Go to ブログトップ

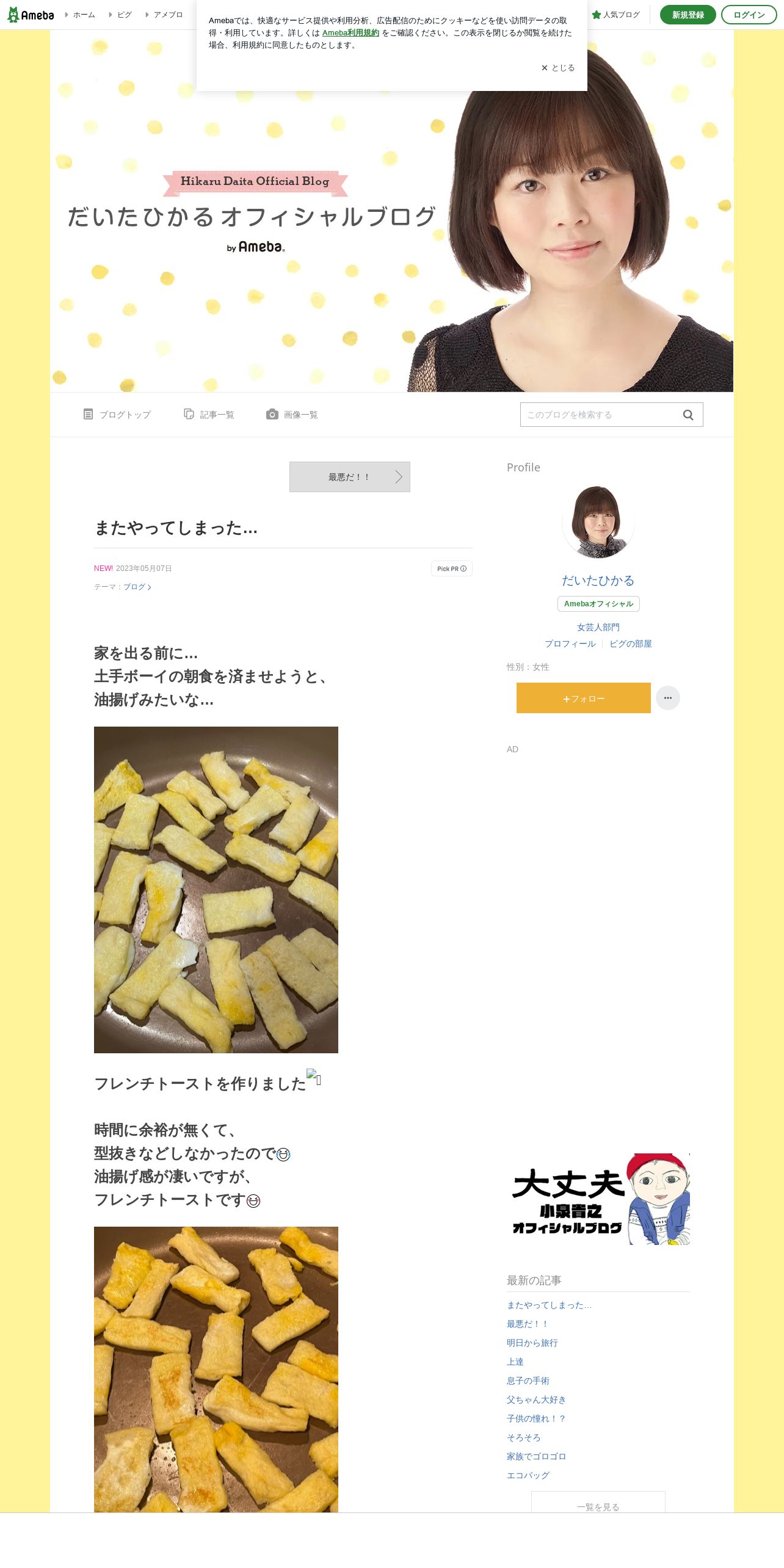point(117,415)
